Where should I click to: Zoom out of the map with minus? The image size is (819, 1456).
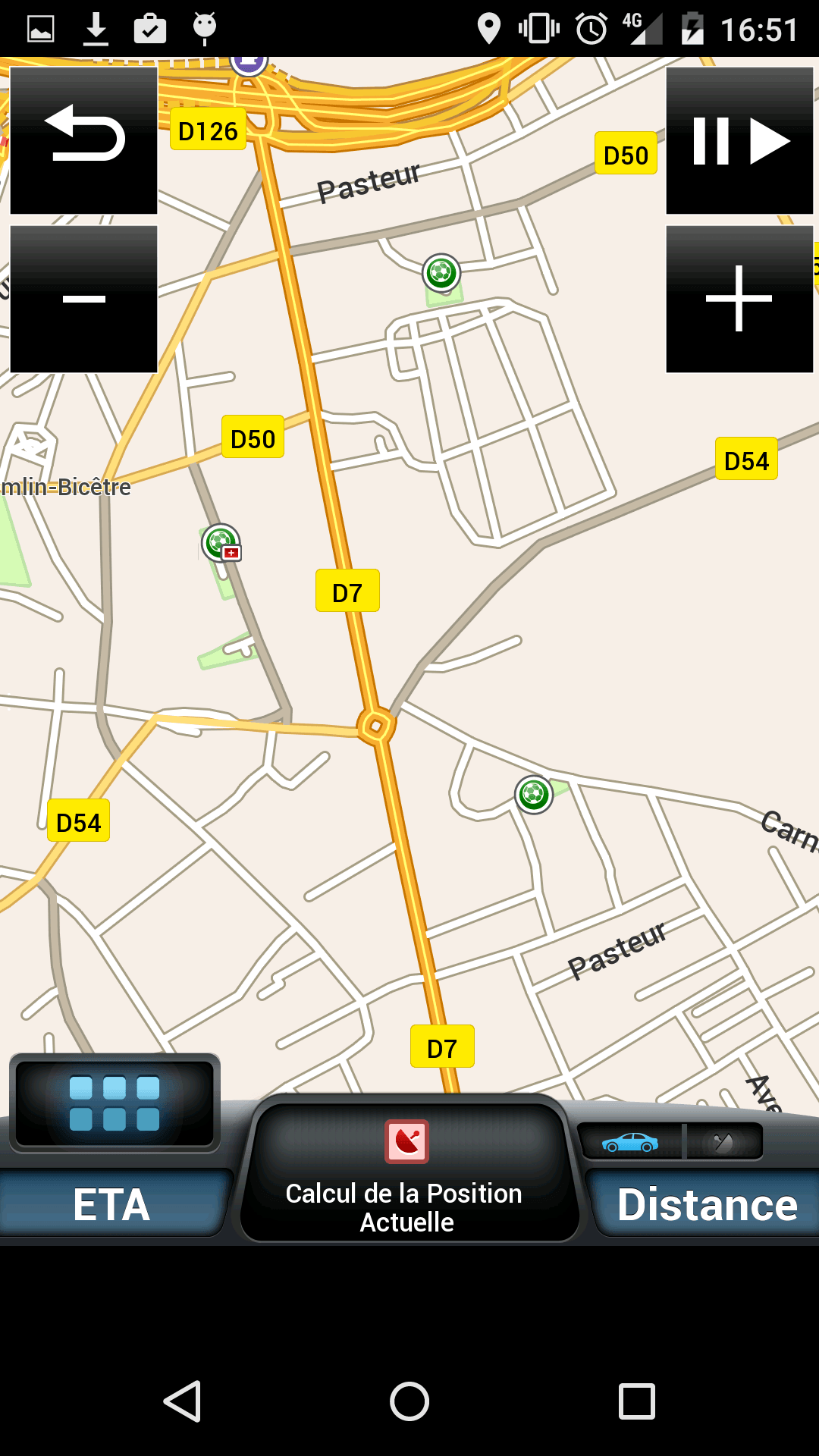83,299
